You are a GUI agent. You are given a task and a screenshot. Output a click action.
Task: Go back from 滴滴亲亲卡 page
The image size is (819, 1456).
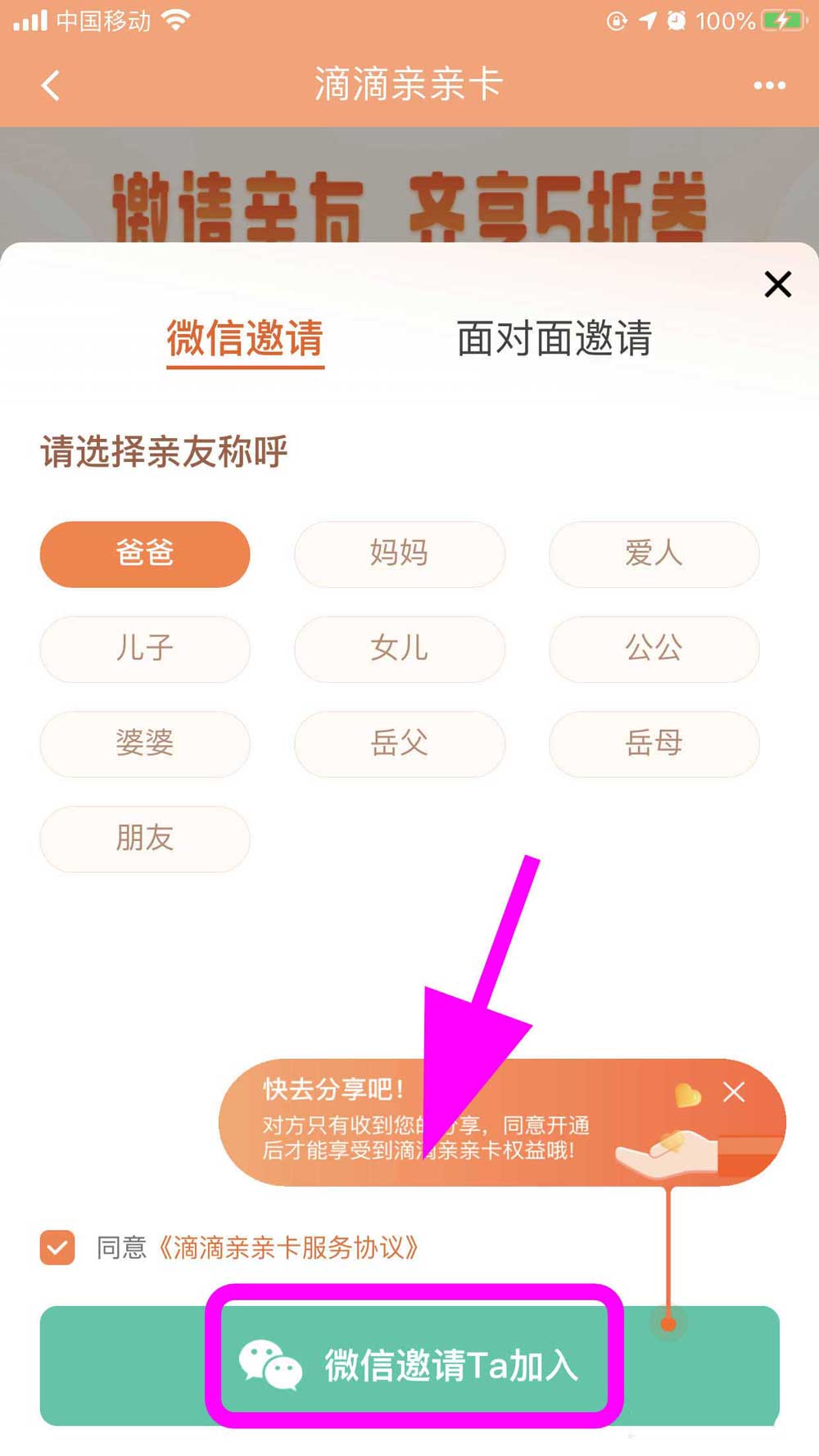(x=51, y=85)
